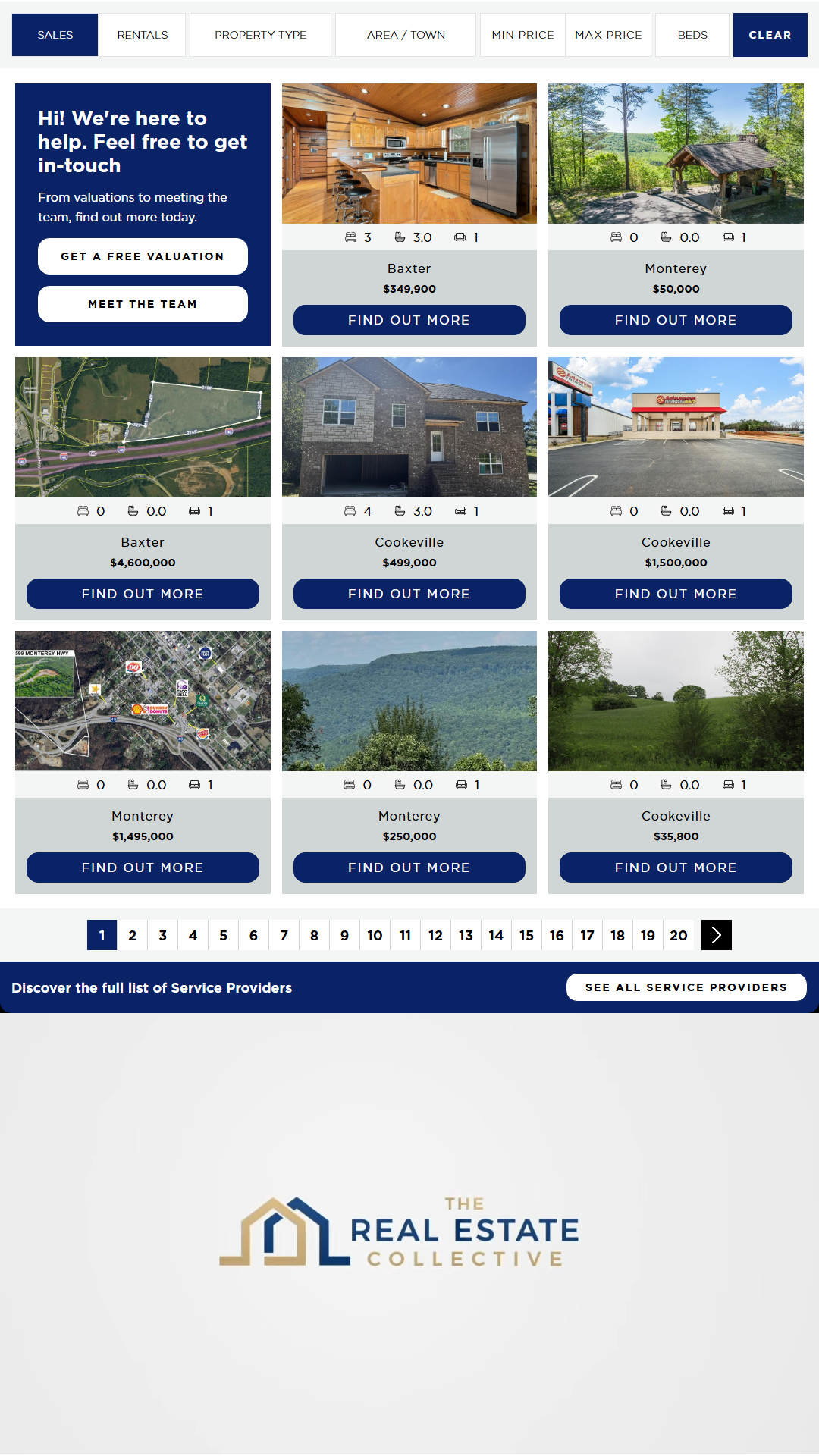The width and height of the screenshot is (819, 1456).
Task: Find out more about Baxter $349,900 home
Action: [x=409, y=320]
